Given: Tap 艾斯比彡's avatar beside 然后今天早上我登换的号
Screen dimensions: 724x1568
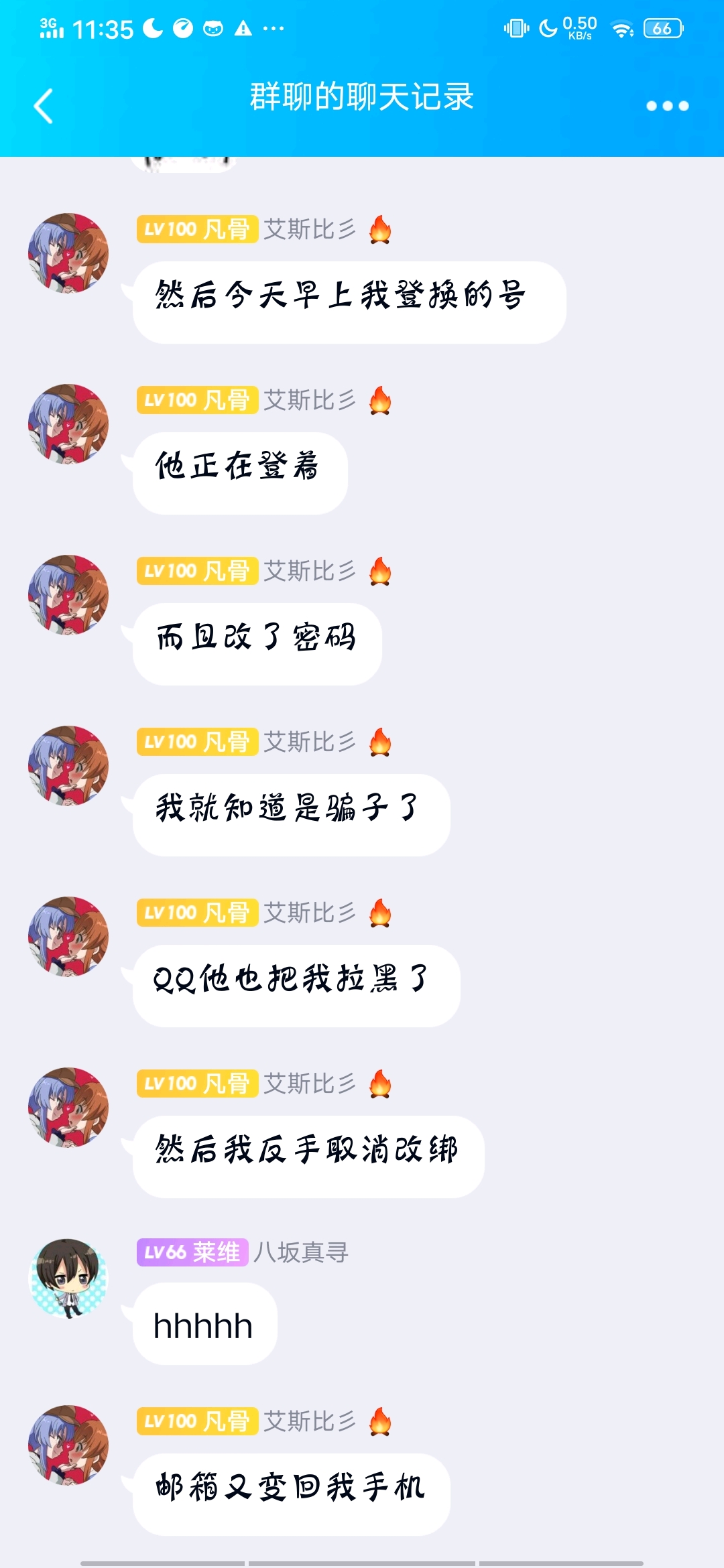Looking at the screenshot, I should (x=68, y=253).
